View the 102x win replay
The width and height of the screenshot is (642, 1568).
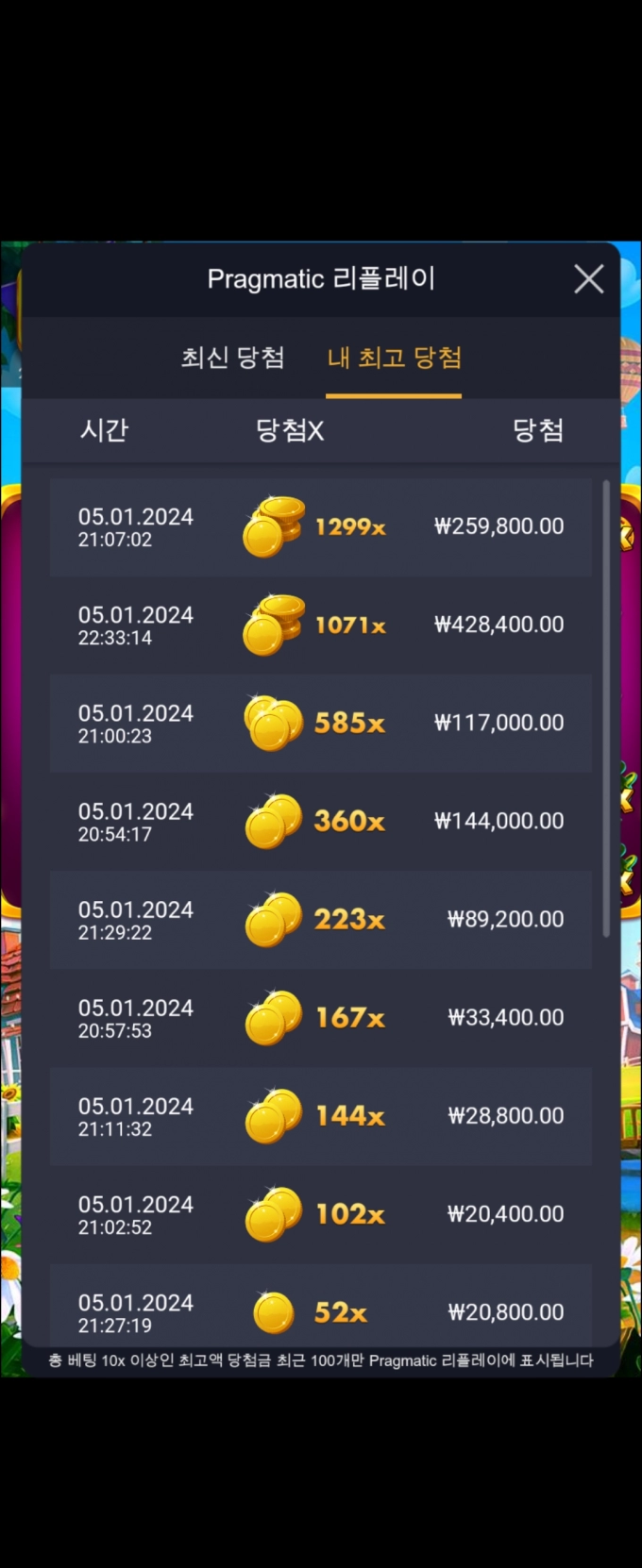pyautogui.click(x=321, y=1214)
